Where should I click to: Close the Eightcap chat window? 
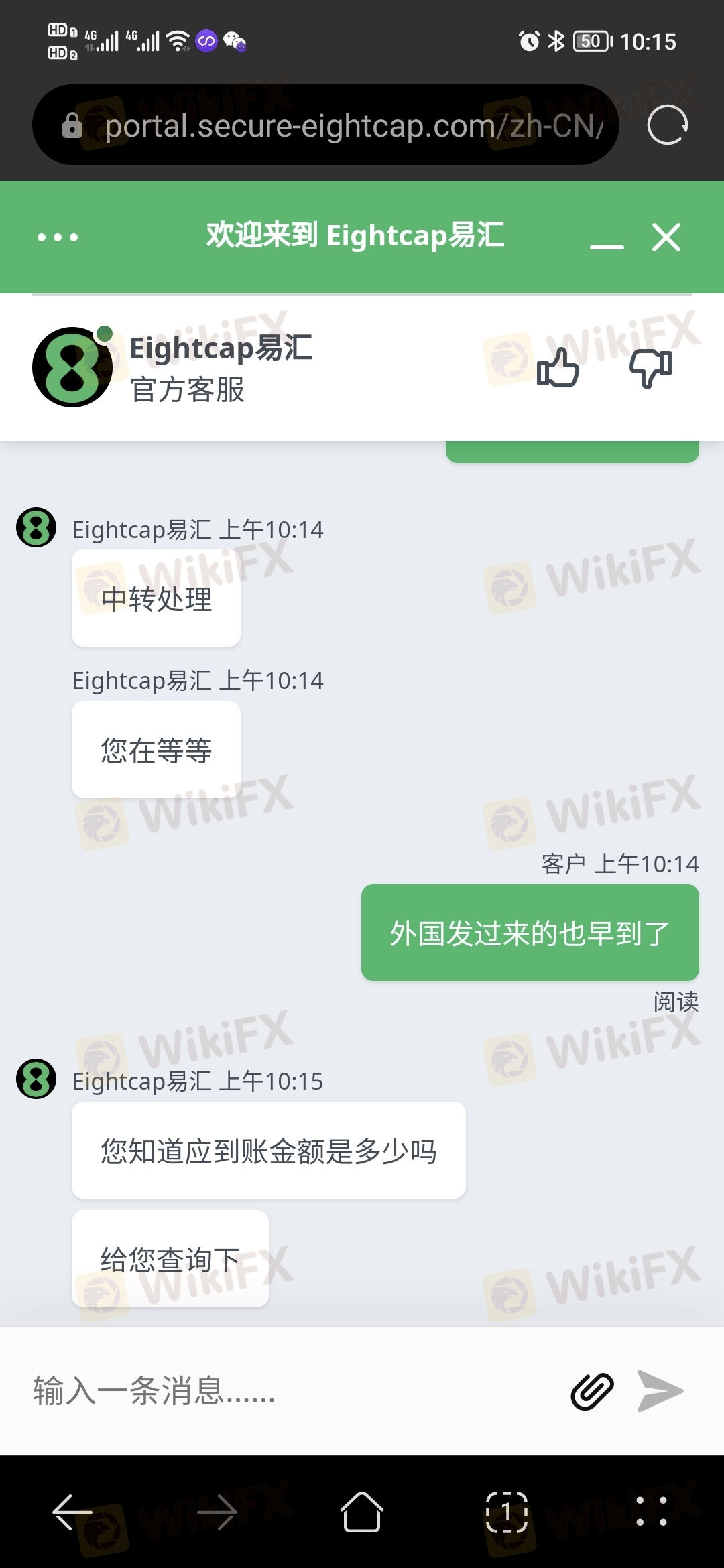click(666, 237)
